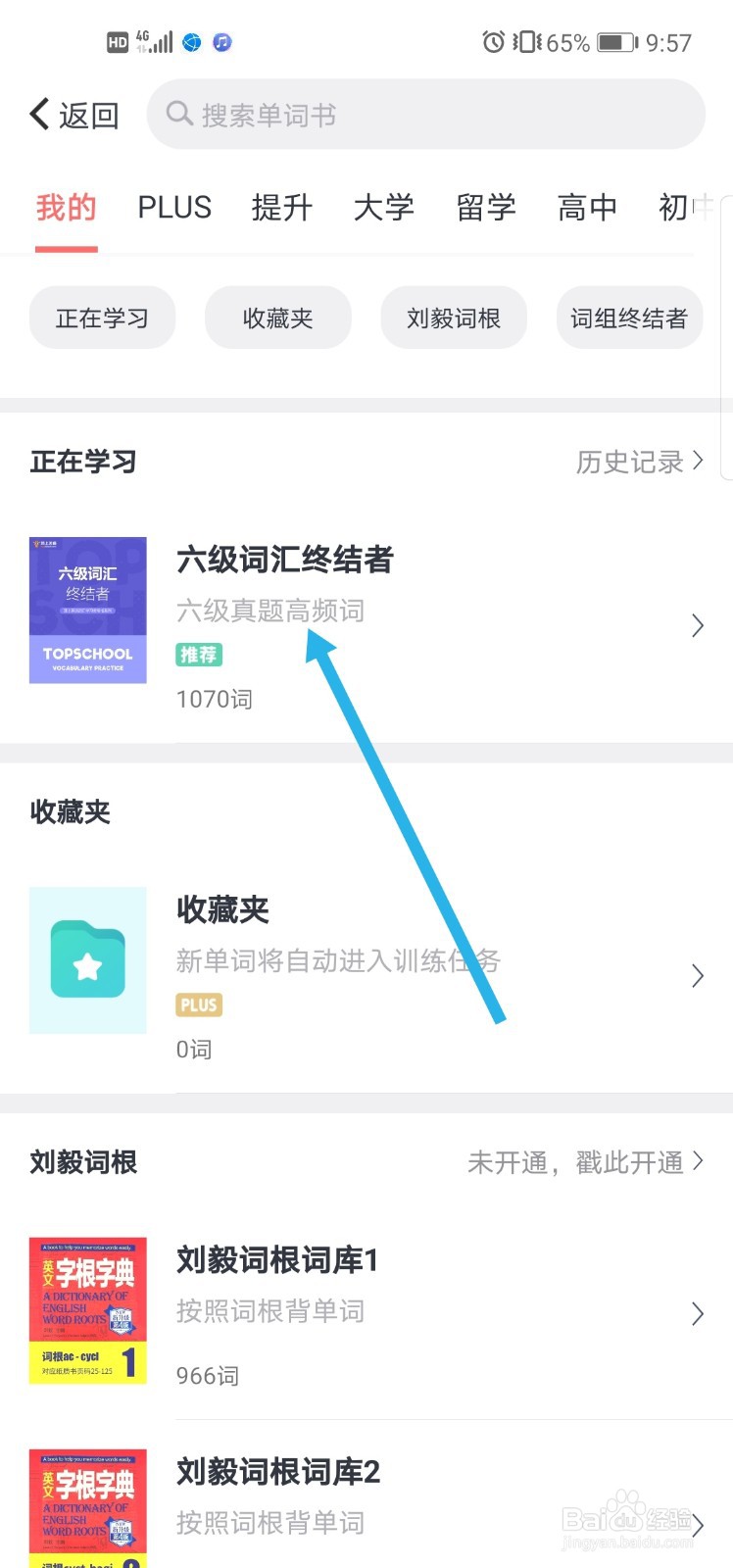Select the 高中 tab
The image size is (733, 1568).
587,207
